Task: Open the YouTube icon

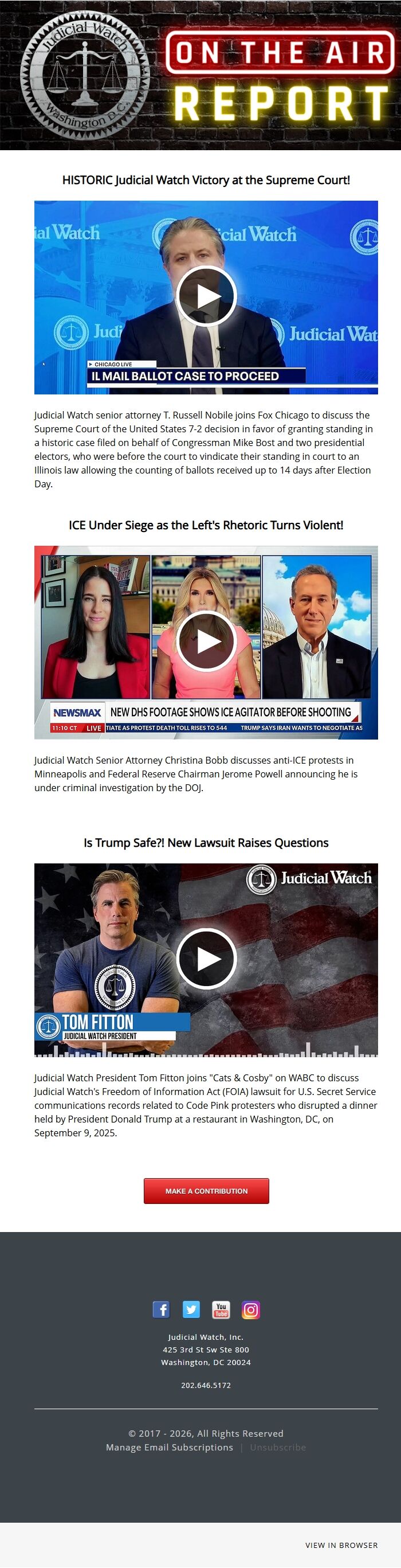Action: (221, 1309)
